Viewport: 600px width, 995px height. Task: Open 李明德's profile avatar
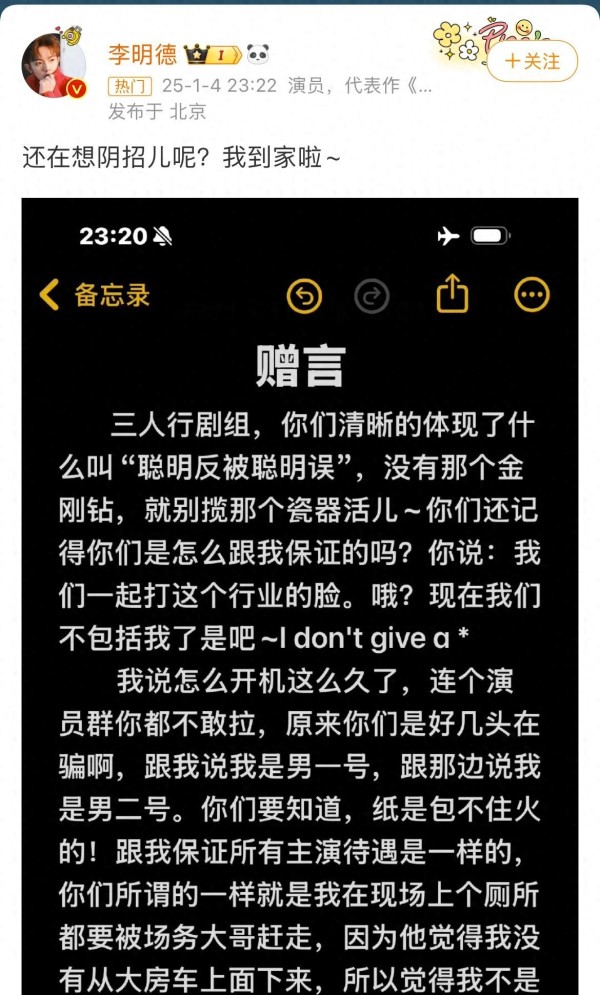(x=53, y=65)
